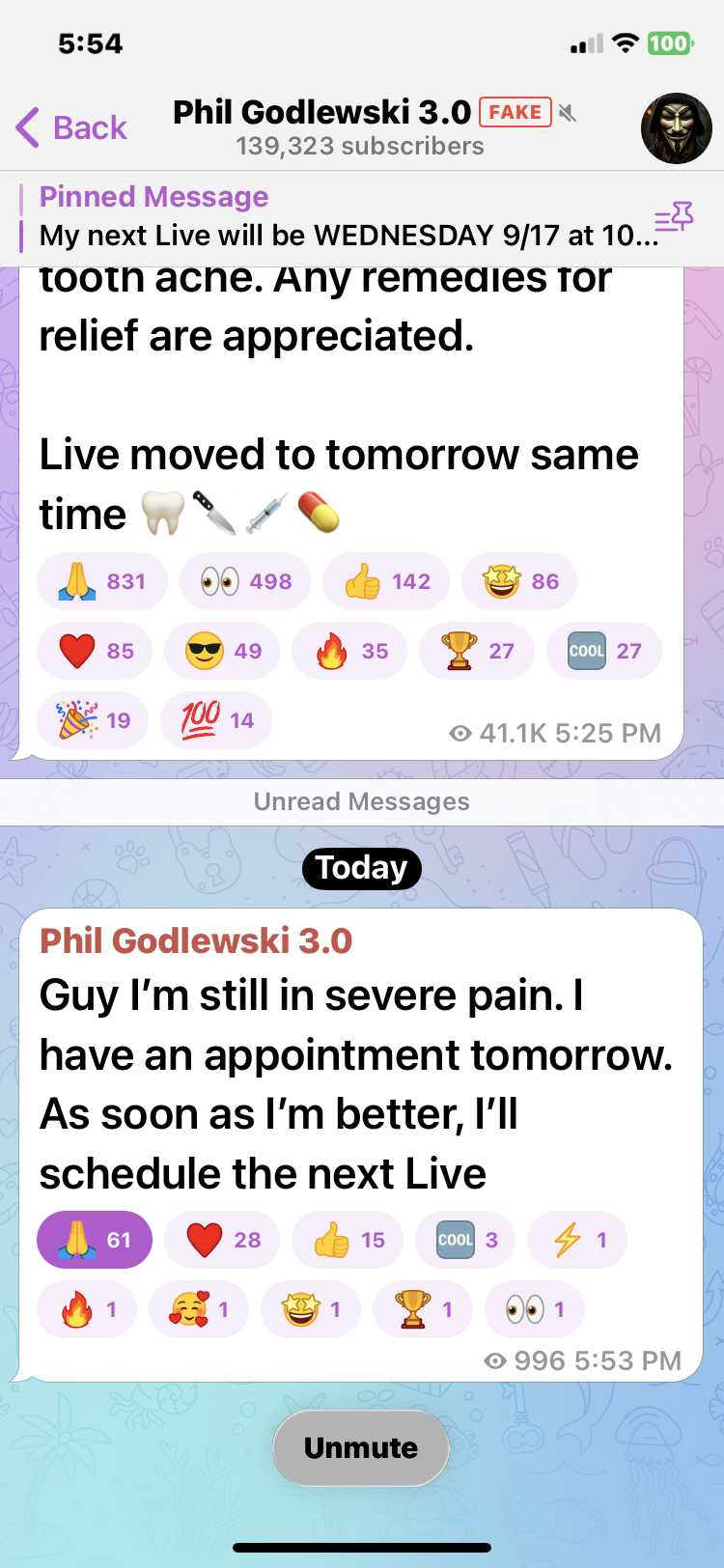Add the lightning bolt reaction
The width and height of the screenshot is (724, 1568).
point(577,1240)
